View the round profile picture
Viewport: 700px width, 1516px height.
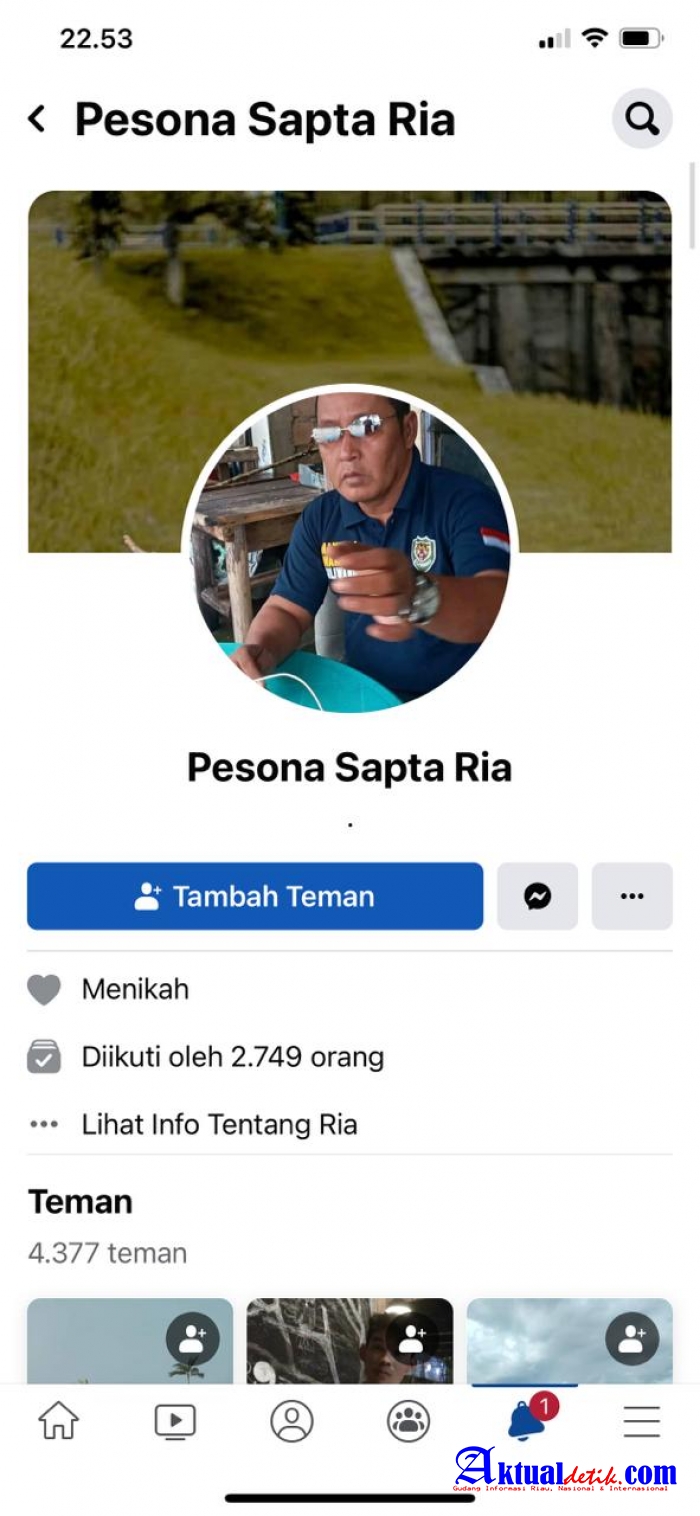tap(350, 550)
